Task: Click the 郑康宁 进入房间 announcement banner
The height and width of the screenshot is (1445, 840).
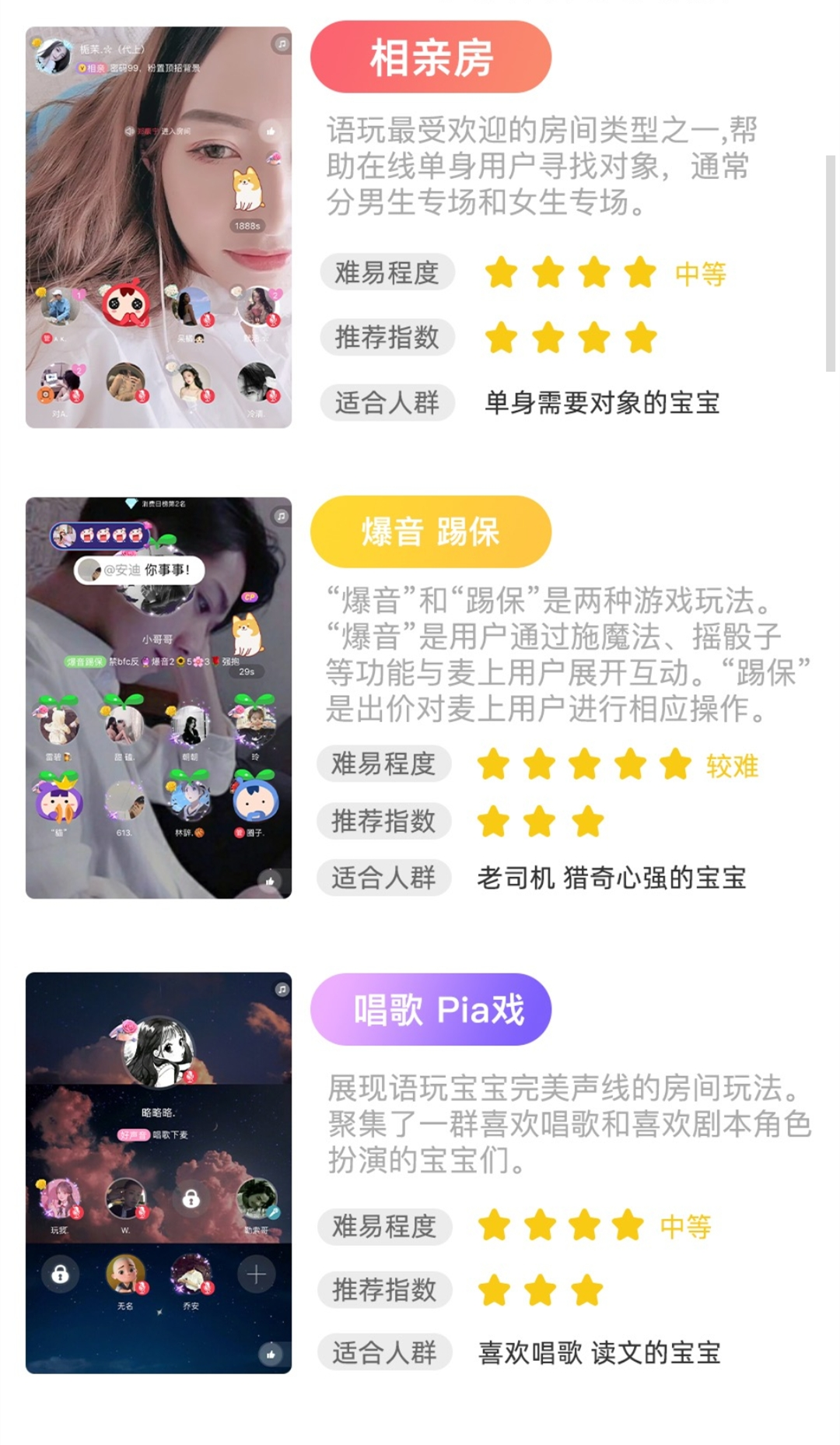Action: (x=159, y=131)
